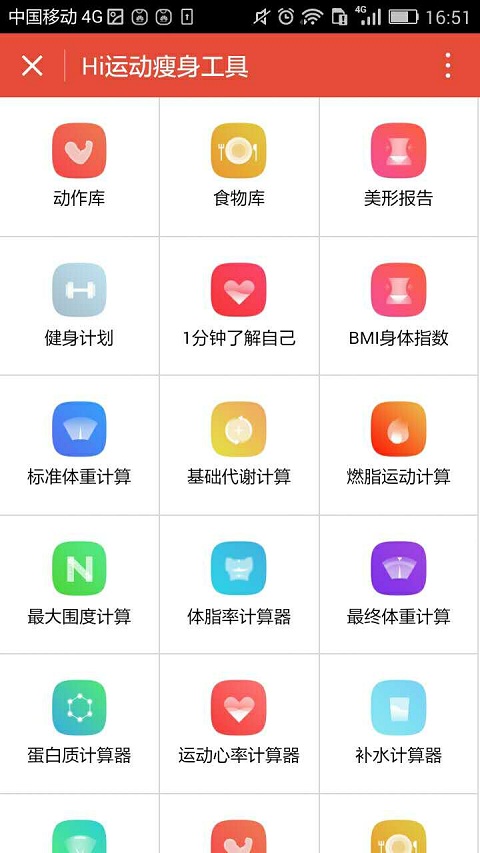Select 蛋白质计算器

(x=79, y=724)
